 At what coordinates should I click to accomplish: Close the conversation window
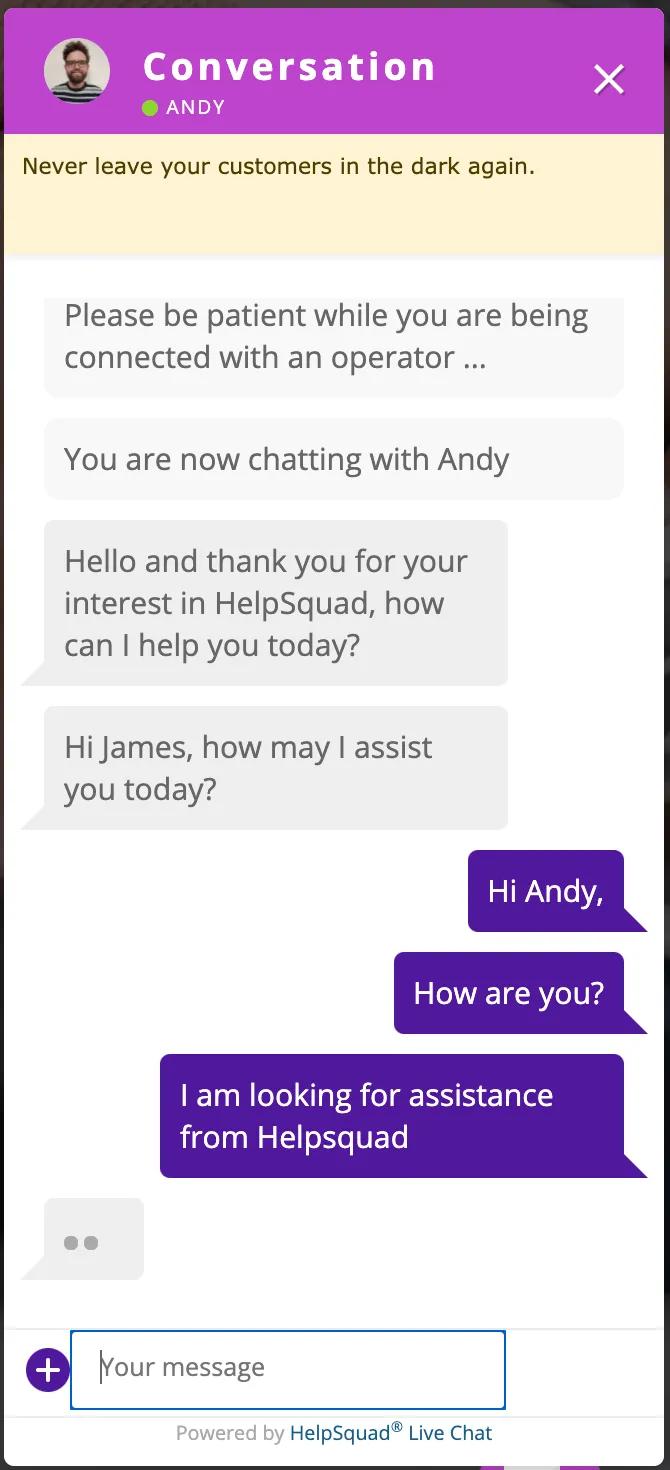pos(608,79)
